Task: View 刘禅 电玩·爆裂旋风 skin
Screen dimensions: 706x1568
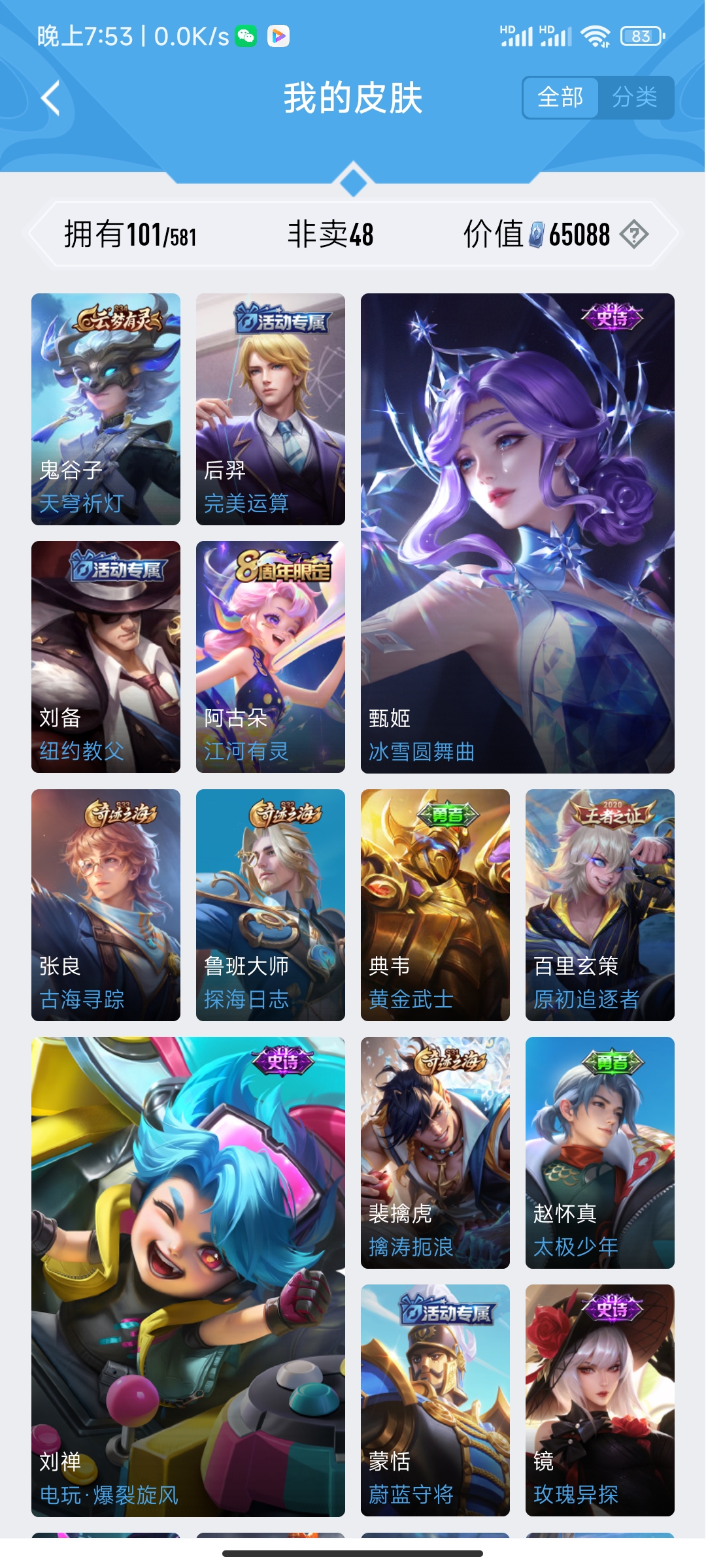Action: 188,1276
